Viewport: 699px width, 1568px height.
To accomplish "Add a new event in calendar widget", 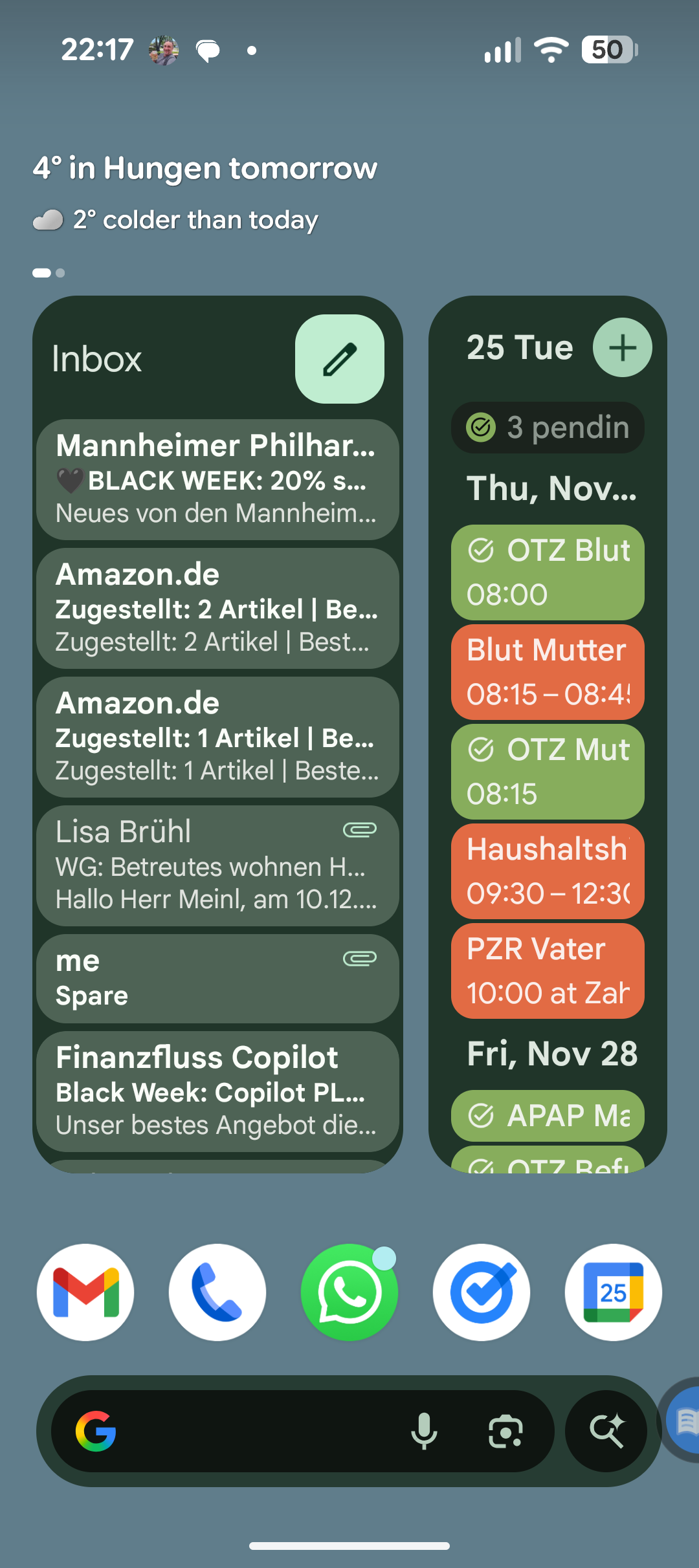I will click(x=622, y=348).
